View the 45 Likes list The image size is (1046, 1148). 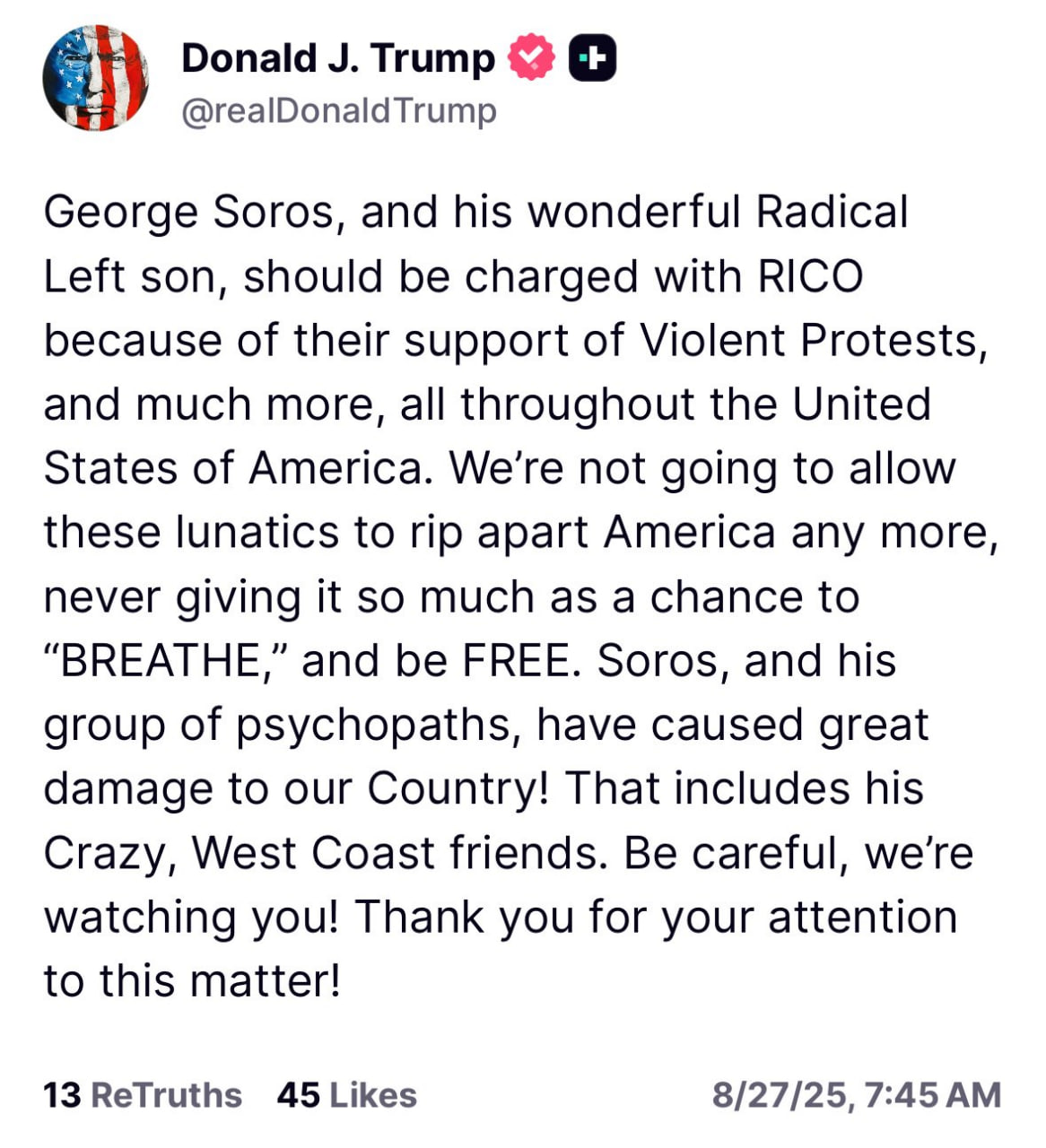(346, 1095)
